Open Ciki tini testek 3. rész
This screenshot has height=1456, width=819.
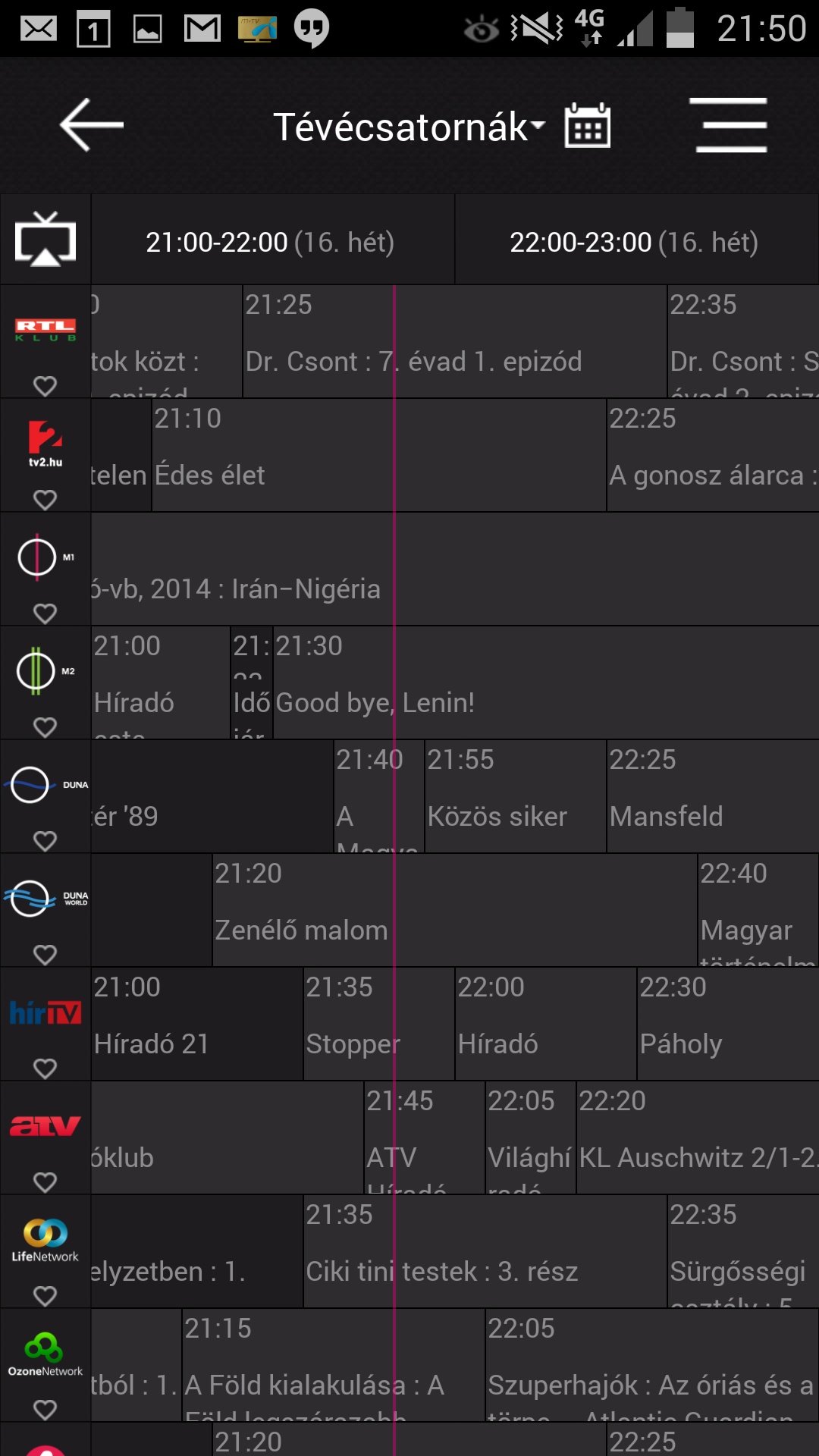coord(485,1251)
